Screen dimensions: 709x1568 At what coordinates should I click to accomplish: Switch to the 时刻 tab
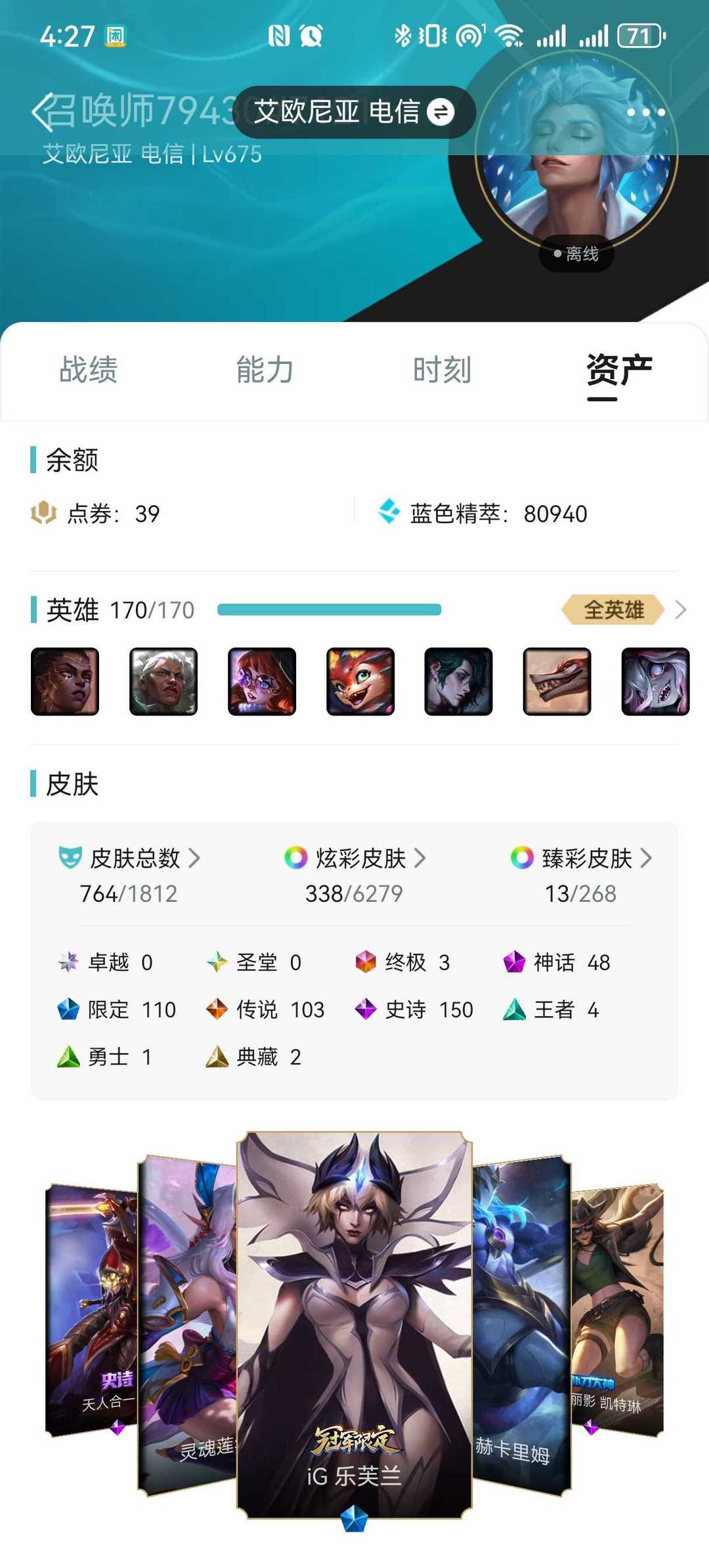coord(442,370)
